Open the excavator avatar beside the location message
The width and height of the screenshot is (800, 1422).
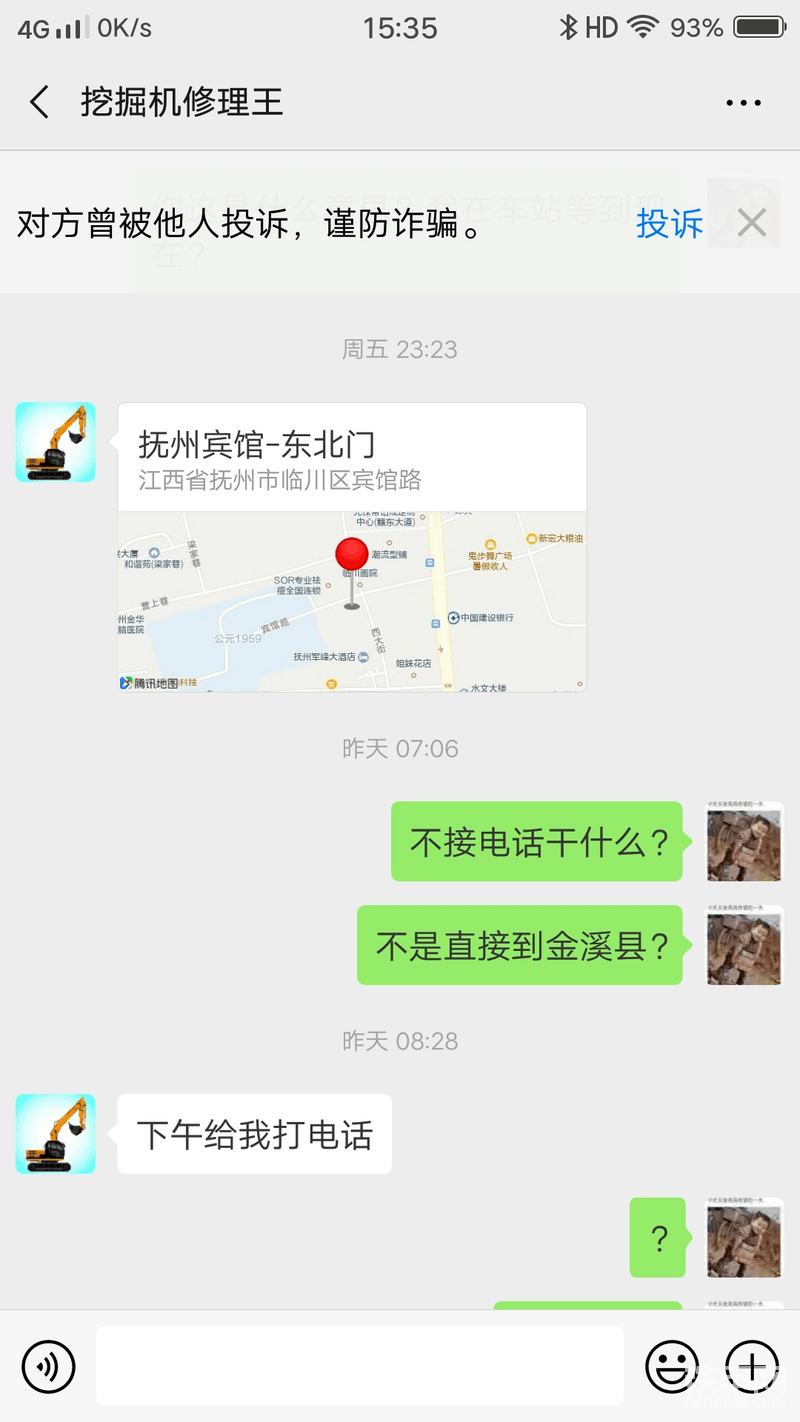pos(56,443)
